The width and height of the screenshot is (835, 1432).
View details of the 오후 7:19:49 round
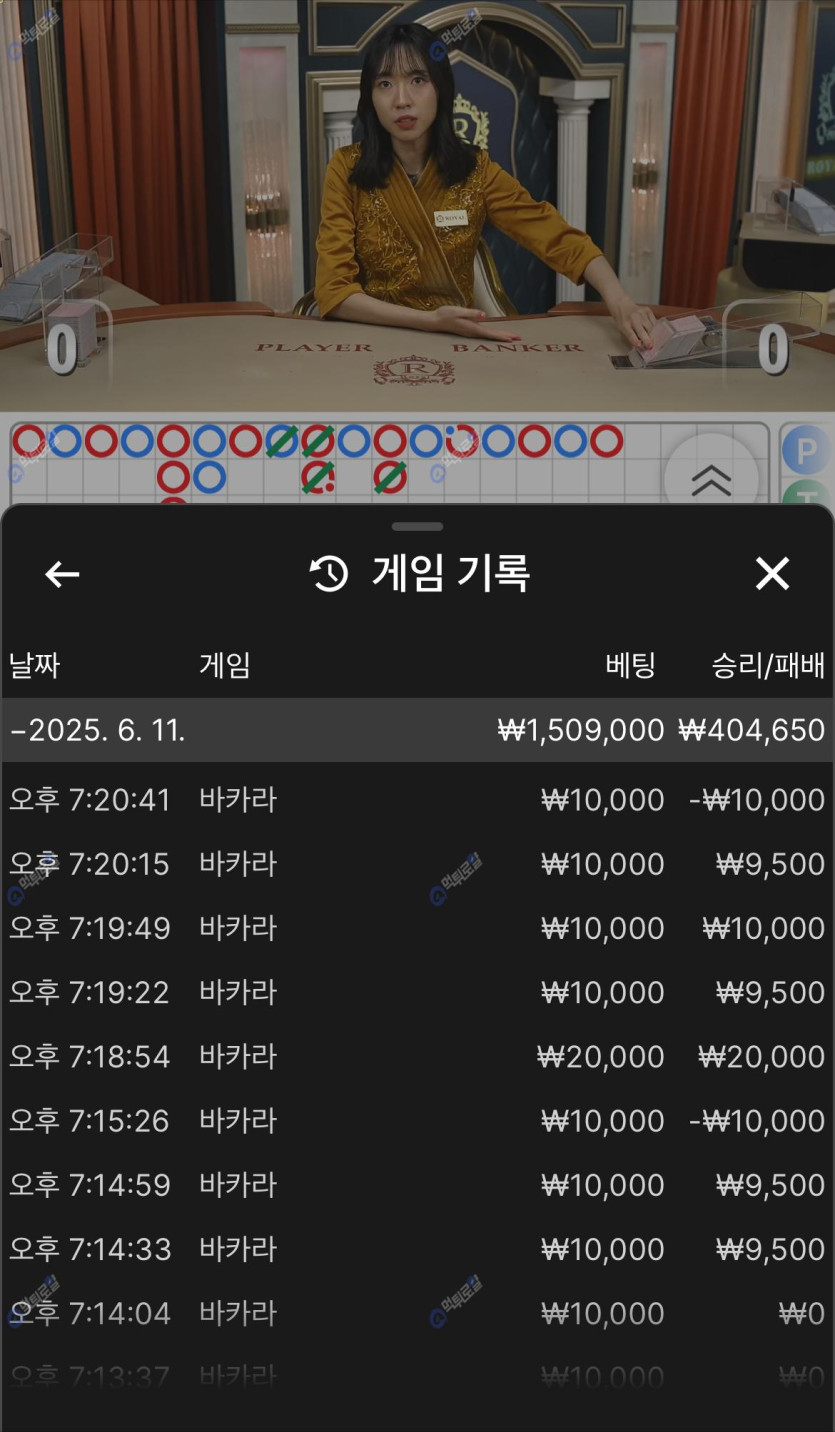(417, 928)
